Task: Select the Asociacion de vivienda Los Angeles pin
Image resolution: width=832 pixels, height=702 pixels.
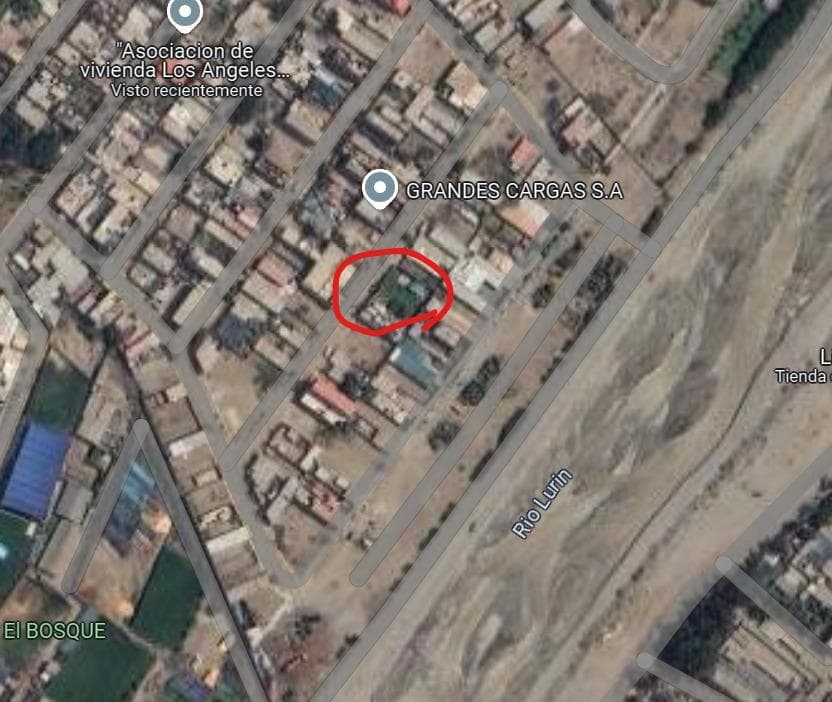Action: [184, 14]
